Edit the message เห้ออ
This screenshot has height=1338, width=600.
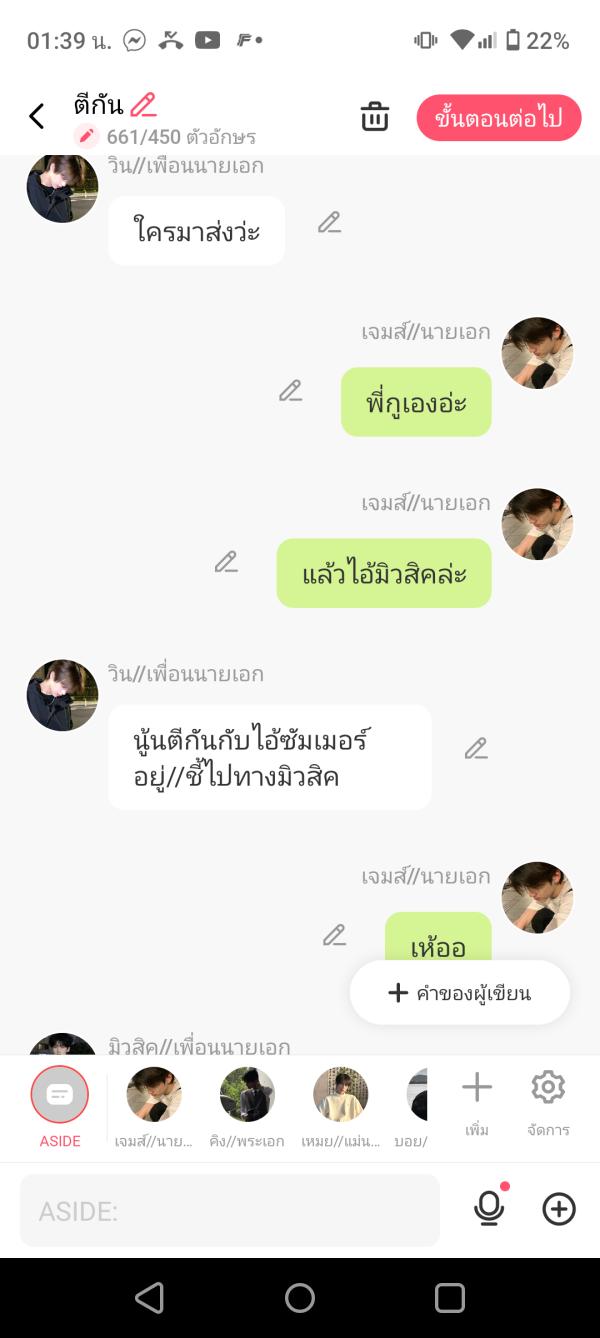pos(334,935)
